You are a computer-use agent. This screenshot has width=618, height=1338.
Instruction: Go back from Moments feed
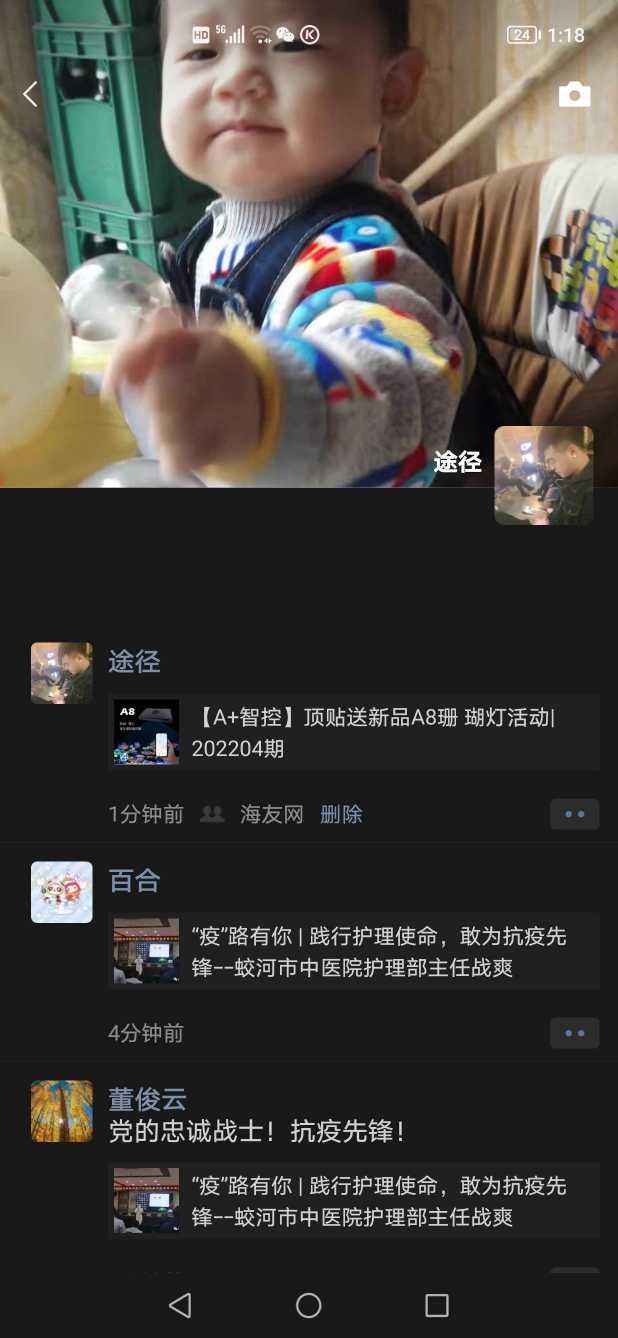point(30,95)
